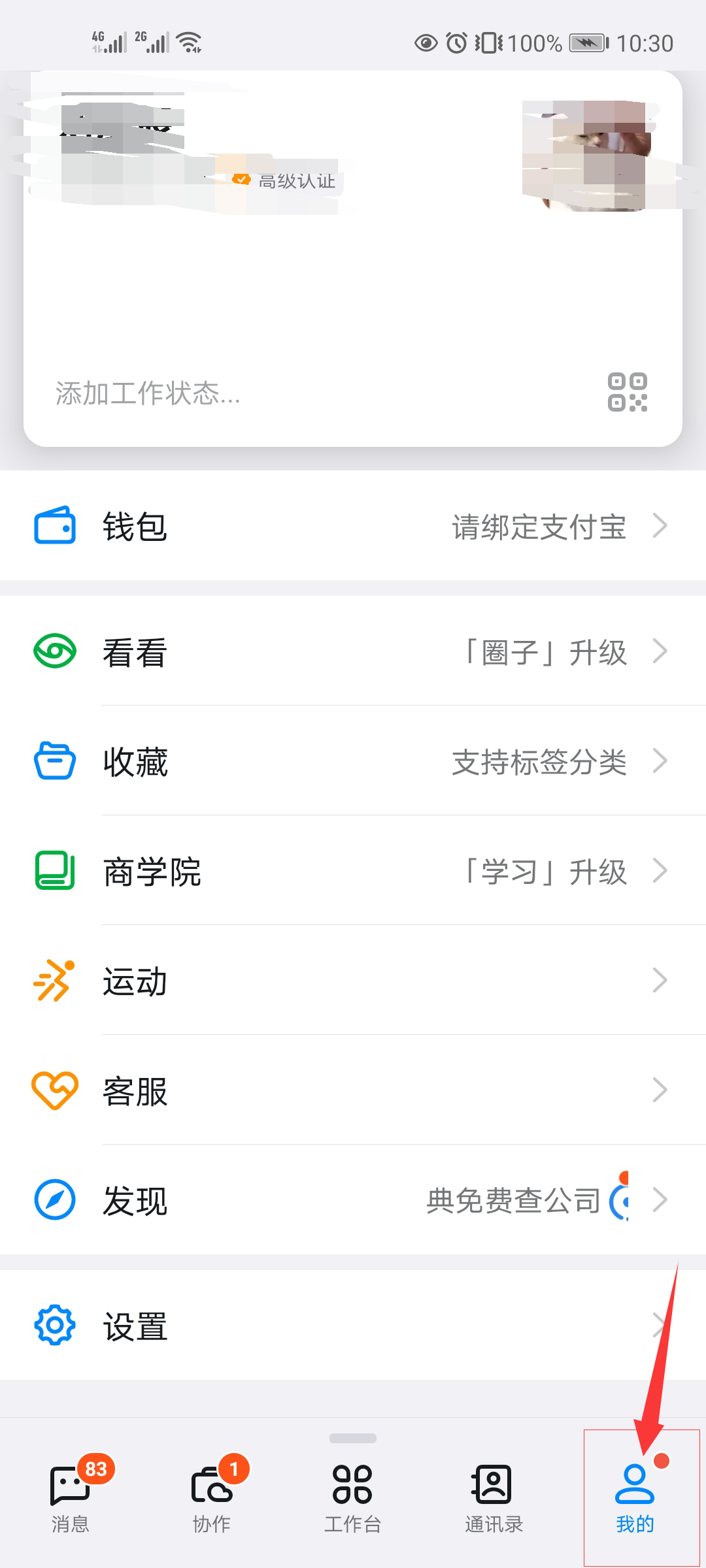Expand the 钱包 row chevron
Image resolution: width=706 pixels, height=1568 pixels.
pyautogui.click(x=662, y=526)
